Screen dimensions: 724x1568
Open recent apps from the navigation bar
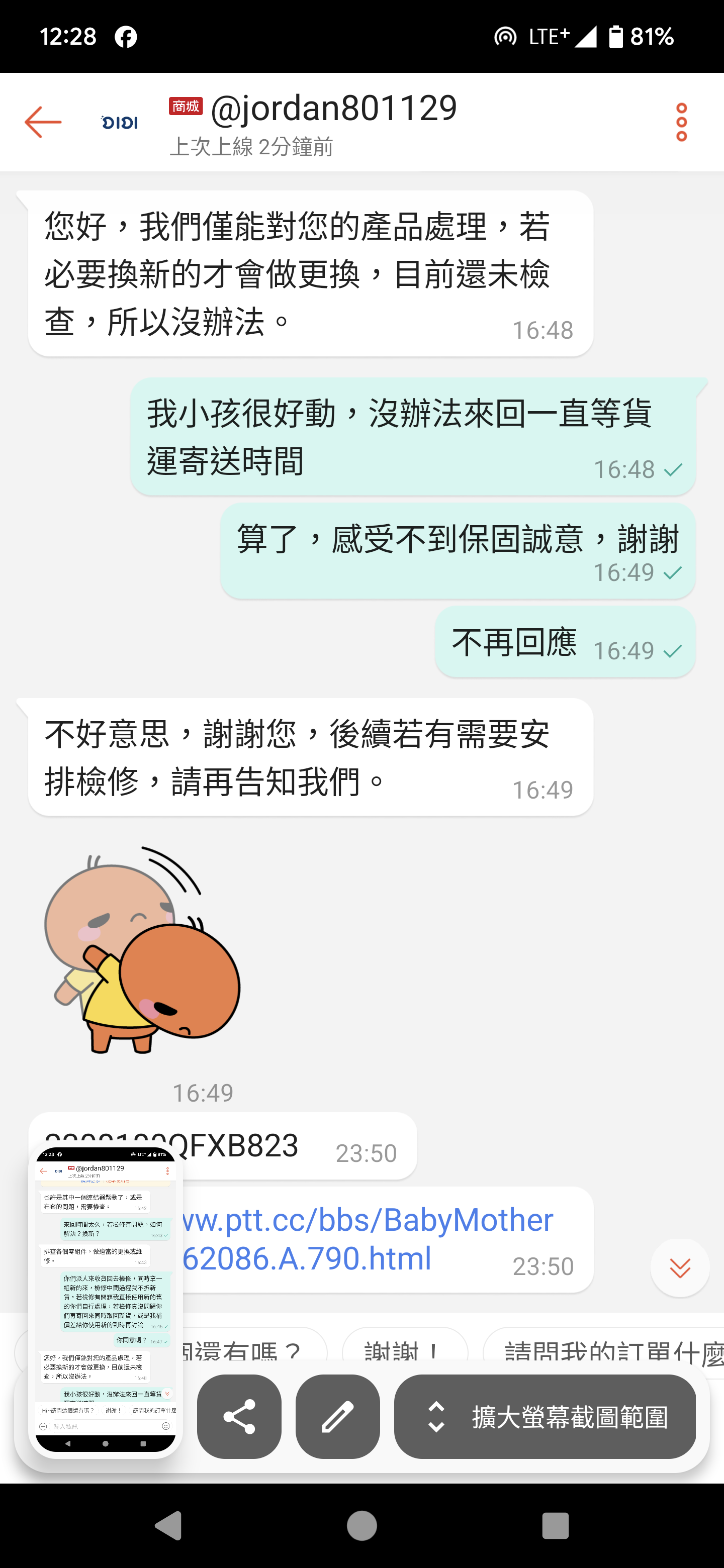coord(555,1525)
